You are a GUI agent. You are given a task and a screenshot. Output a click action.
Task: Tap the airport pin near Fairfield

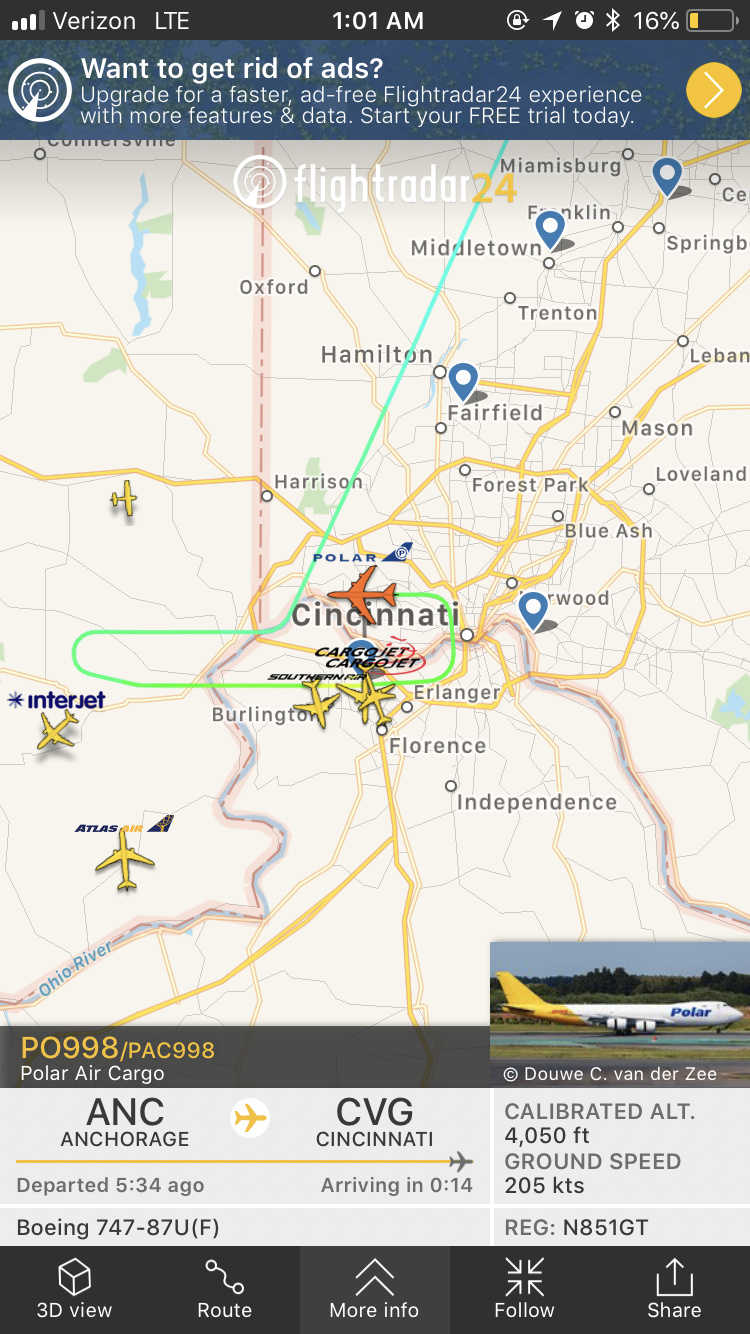tap(462, 381)
